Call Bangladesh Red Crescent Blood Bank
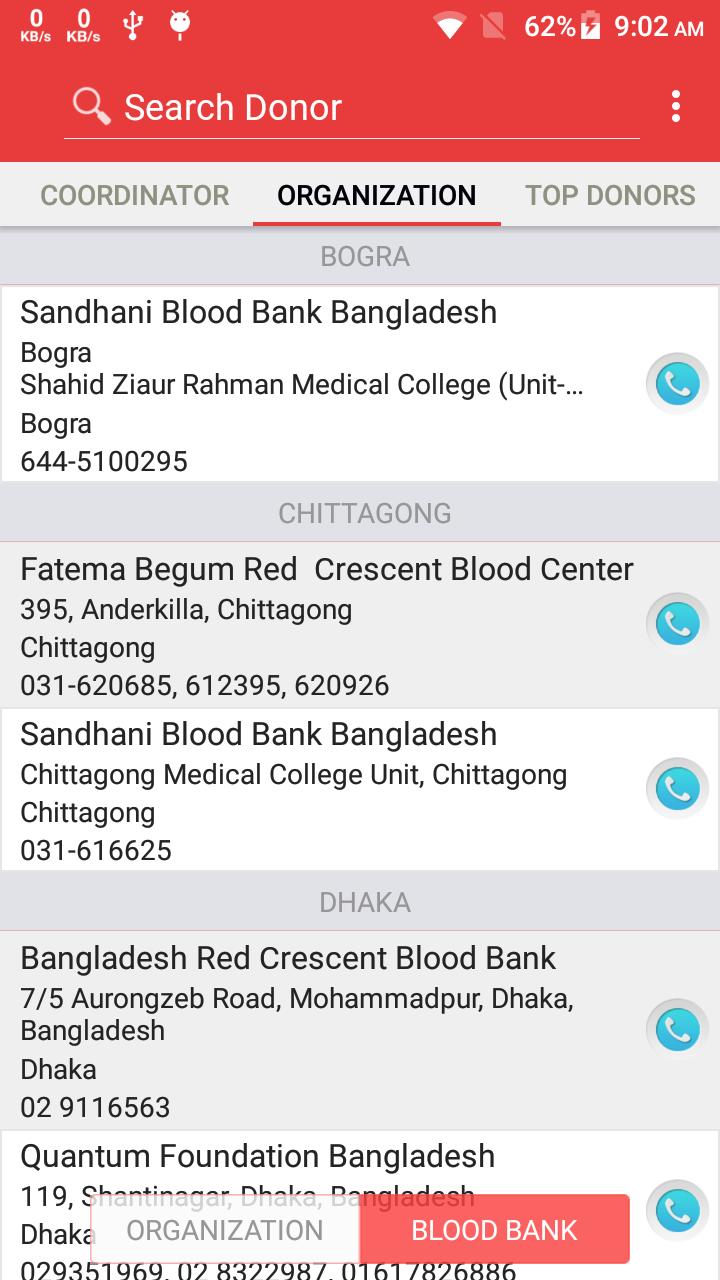 677,1030
